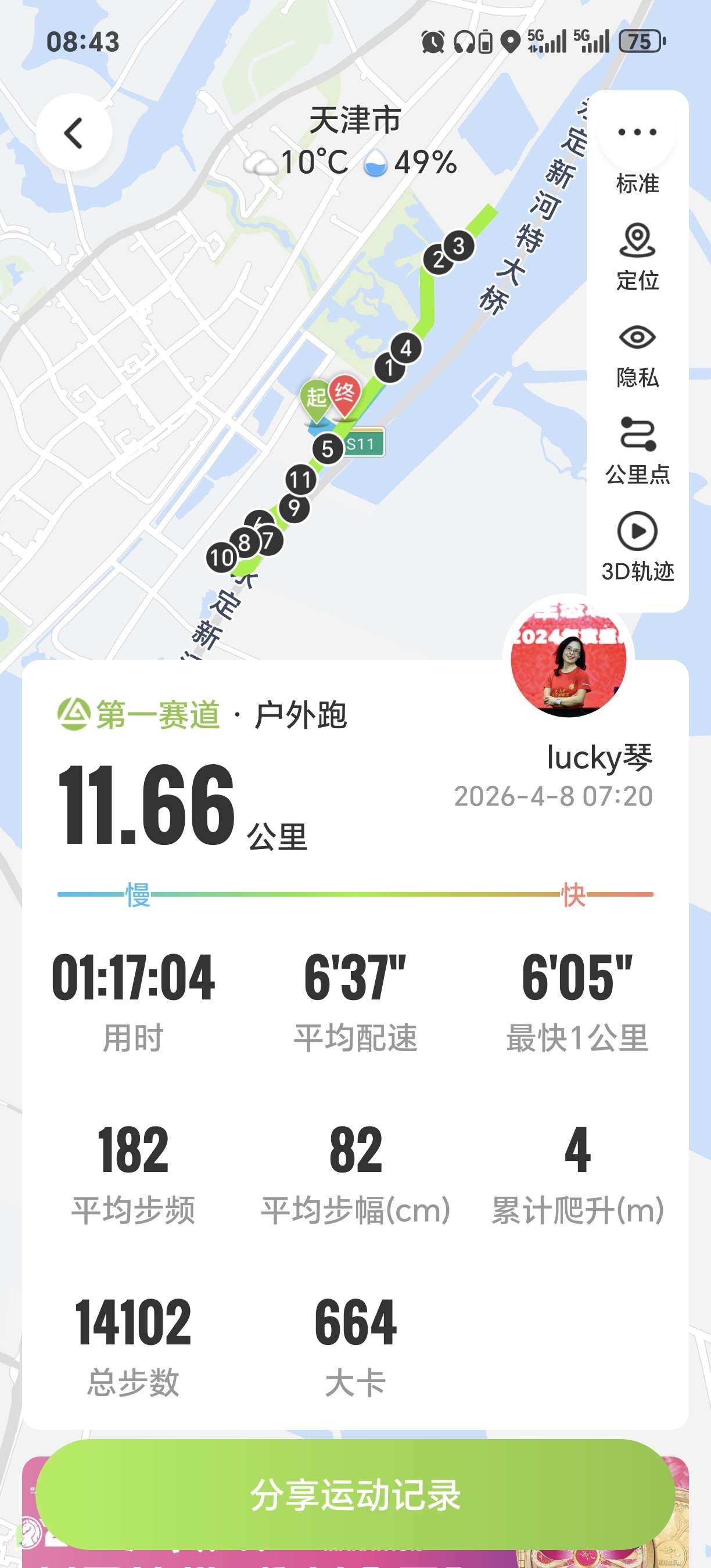This screenshot has height=1568, width=711.
Task: Tap the red 终 finish point marker
Action: (x=344, y=395)
